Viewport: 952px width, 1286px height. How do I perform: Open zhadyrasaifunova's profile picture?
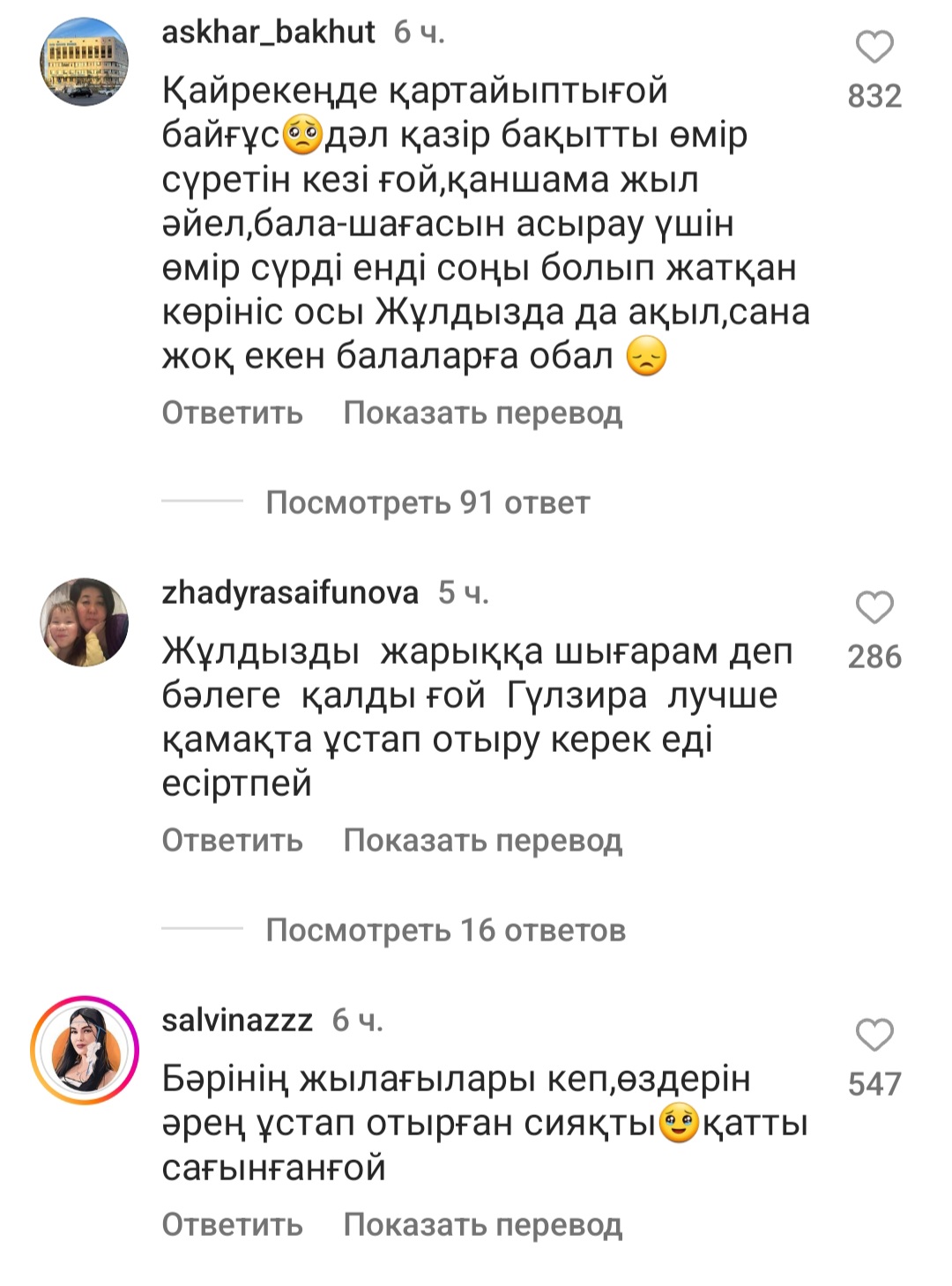click(85, 622)
